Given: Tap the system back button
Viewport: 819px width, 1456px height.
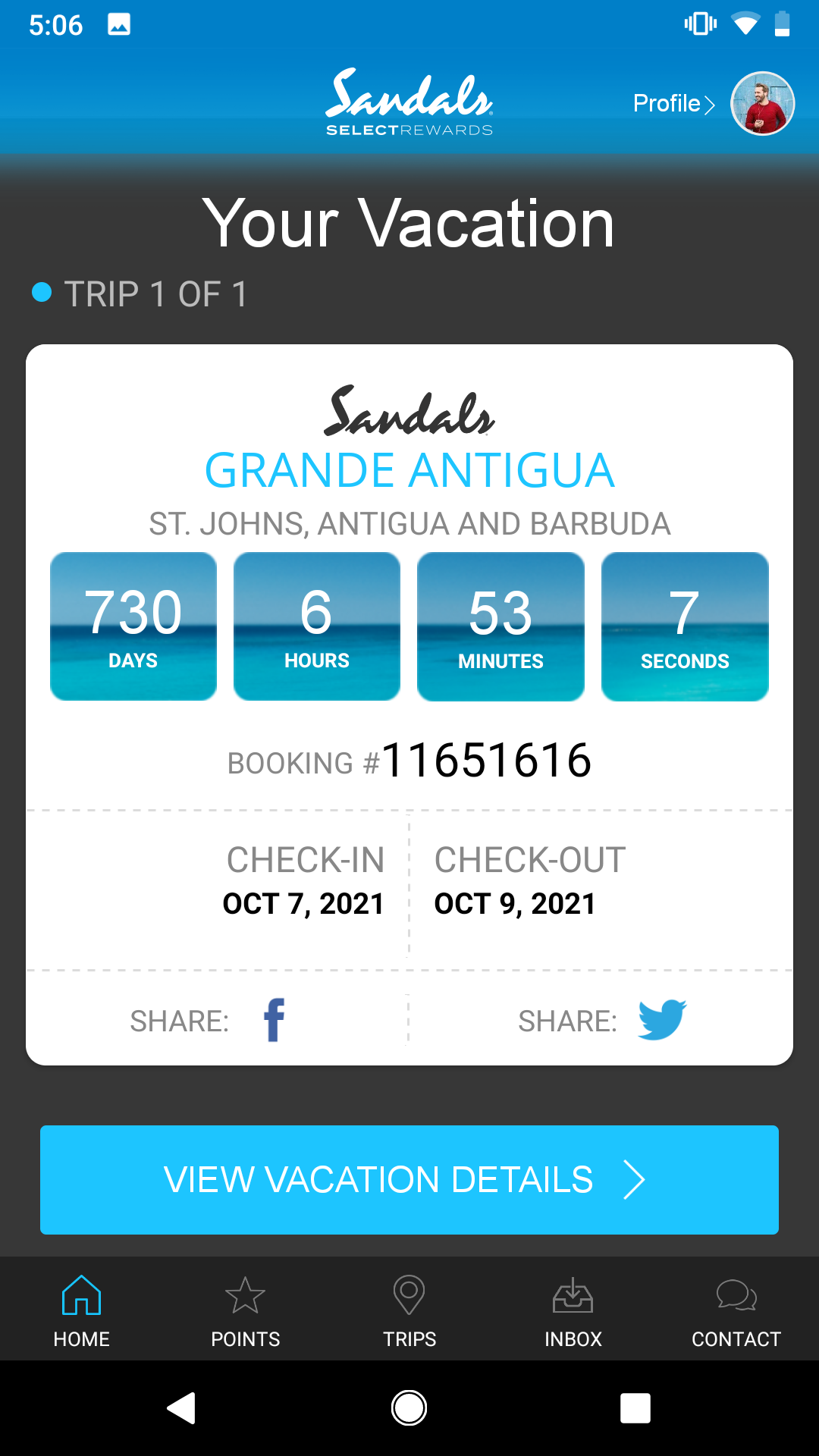Looking at the screenshot, I should point(182,1408).
